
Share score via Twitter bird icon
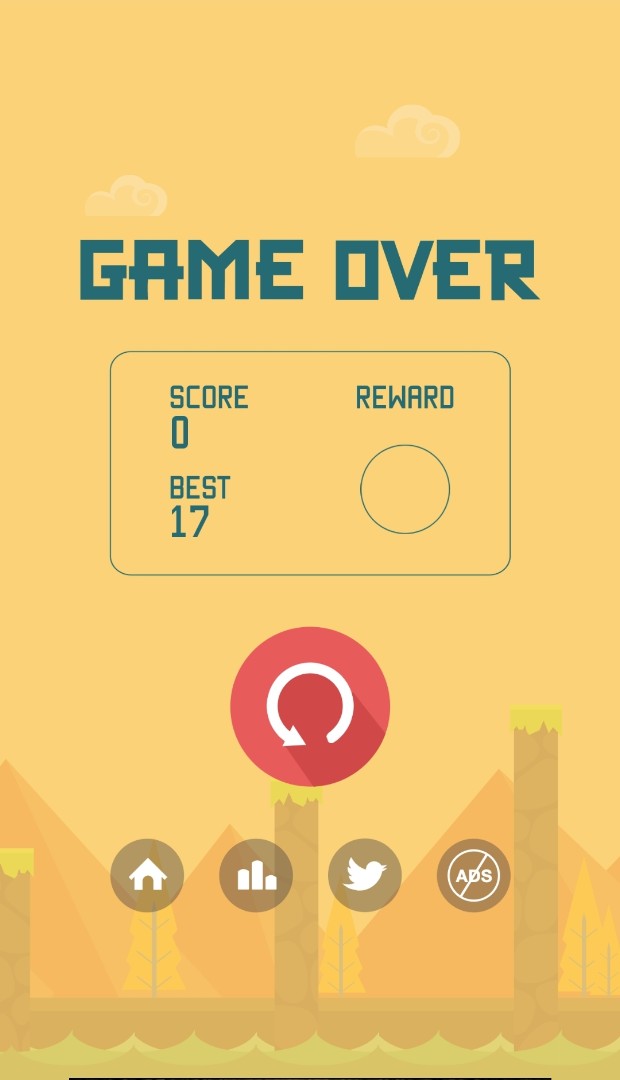365,876
